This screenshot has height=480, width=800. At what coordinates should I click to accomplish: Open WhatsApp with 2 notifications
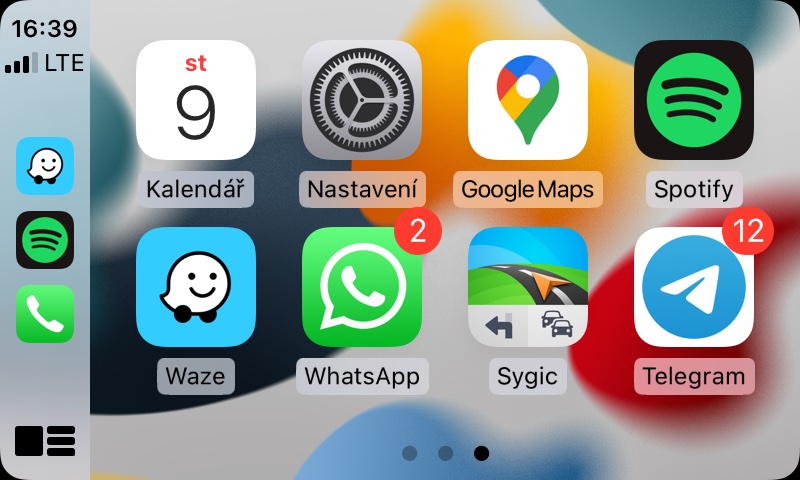click(x=362, y=287)
